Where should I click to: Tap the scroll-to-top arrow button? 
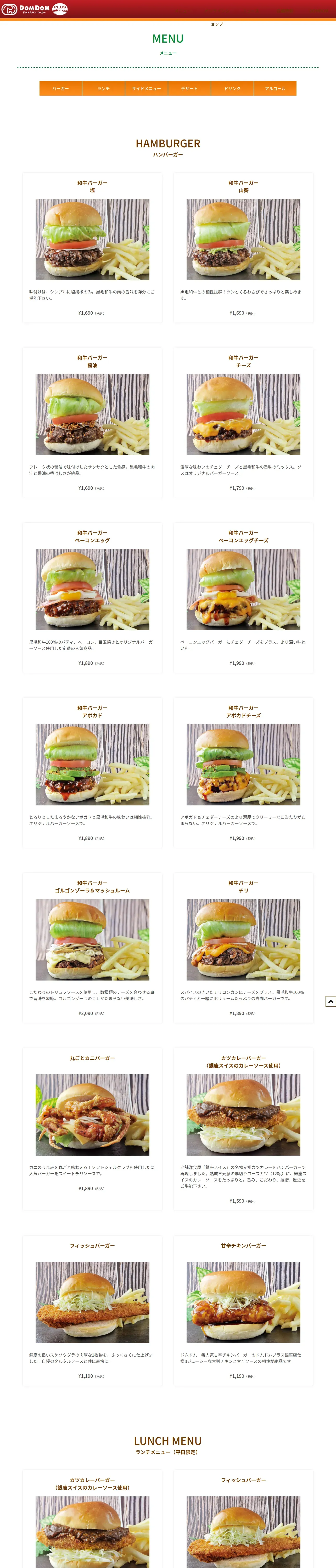coord(331,1001)
